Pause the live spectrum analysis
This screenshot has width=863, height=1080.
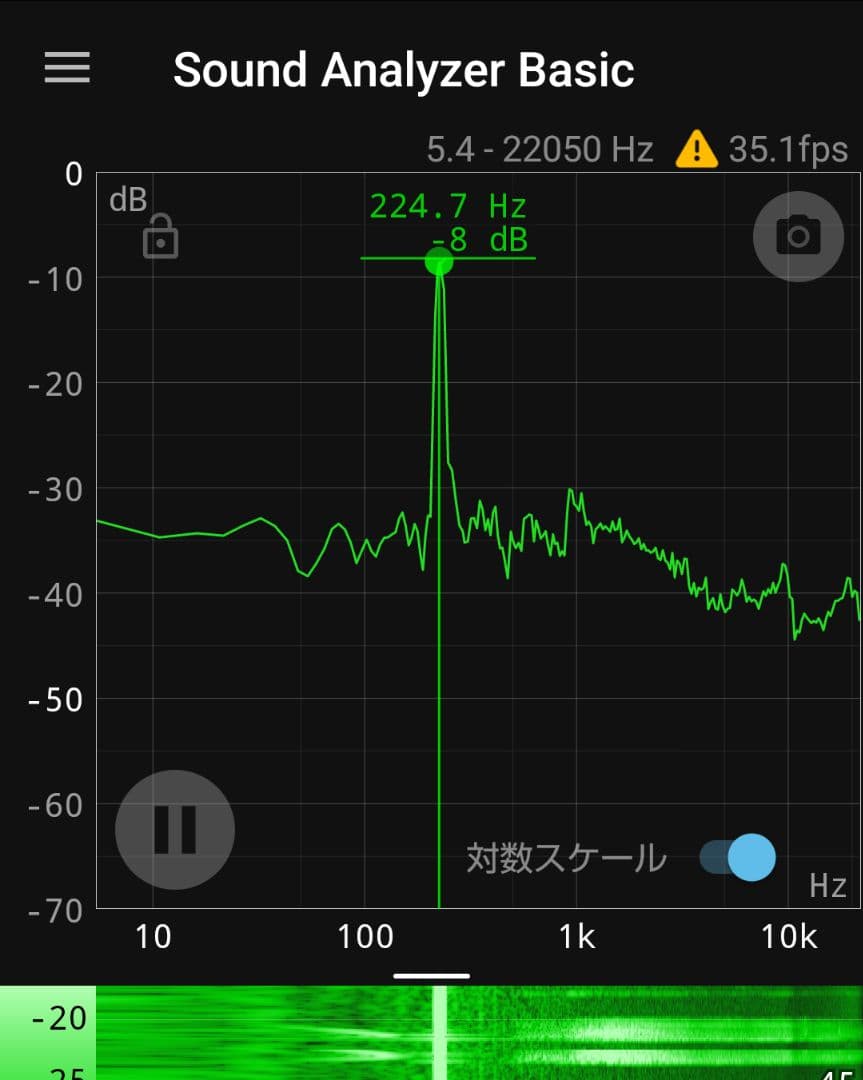(175, 829)
